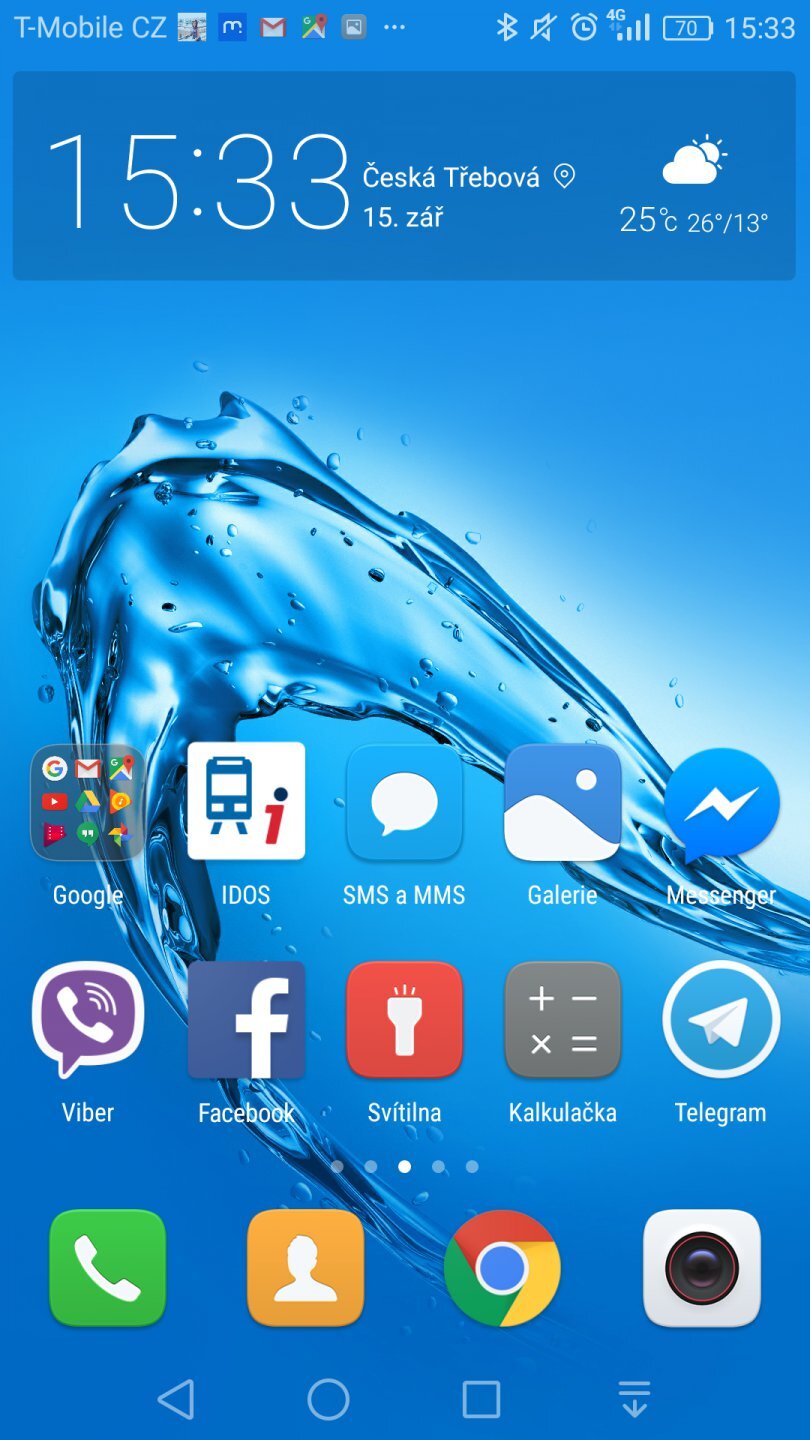Launch SMS a MMS messaging app
Image resolution: width=810 pixels, height=1440 pixels.
click(404, 802)
